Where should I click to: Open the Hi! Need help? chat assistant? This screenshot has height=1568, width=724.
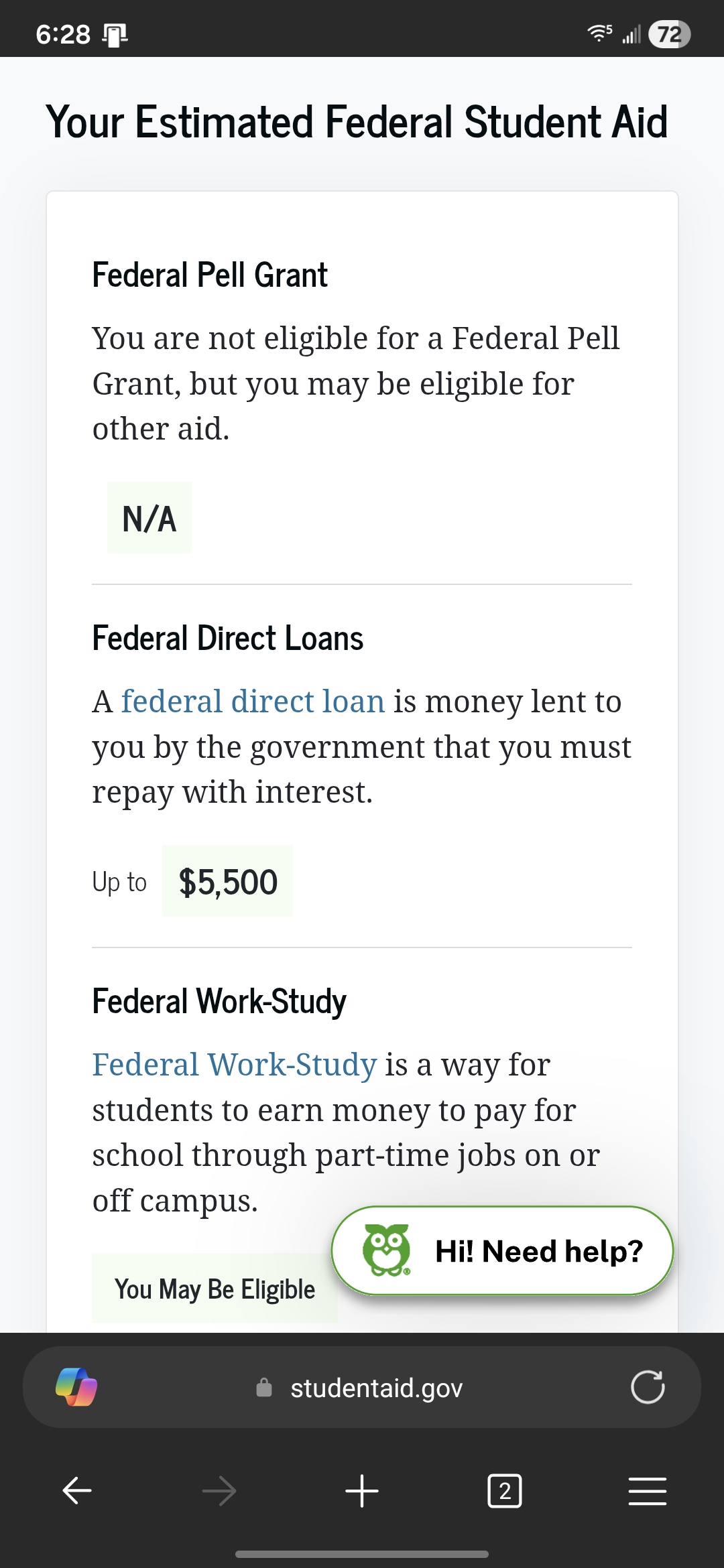coord(503,1251)
